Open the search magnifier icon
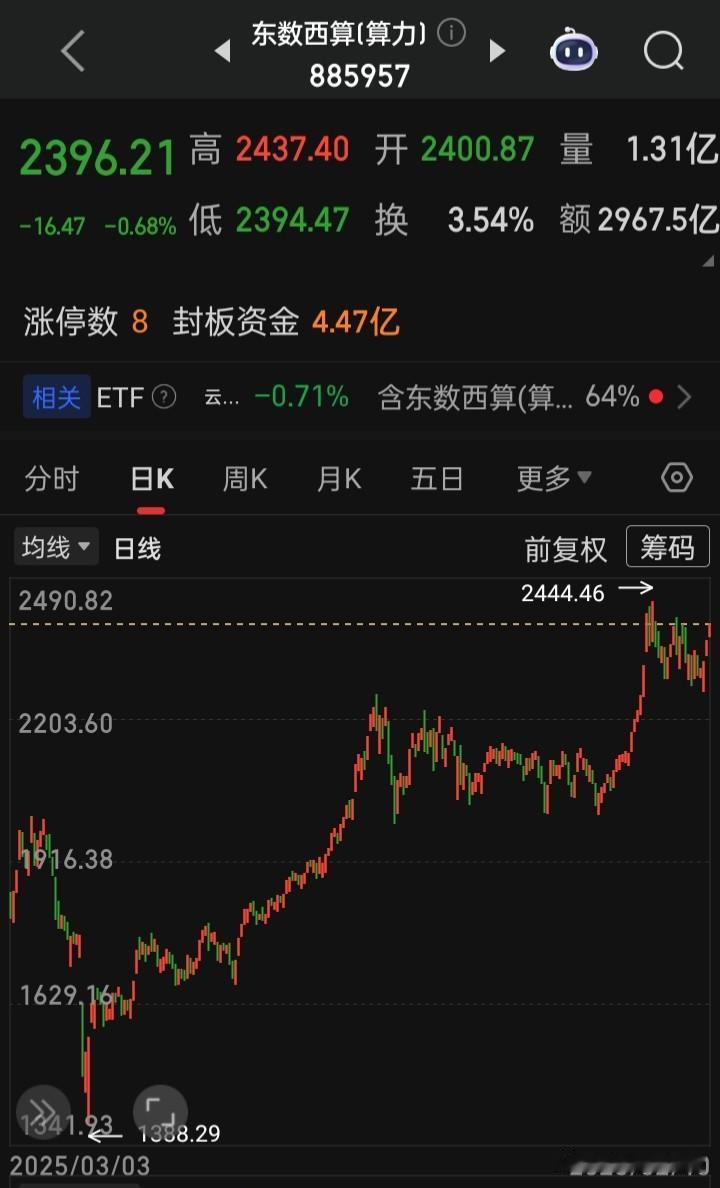 [661, 51]
